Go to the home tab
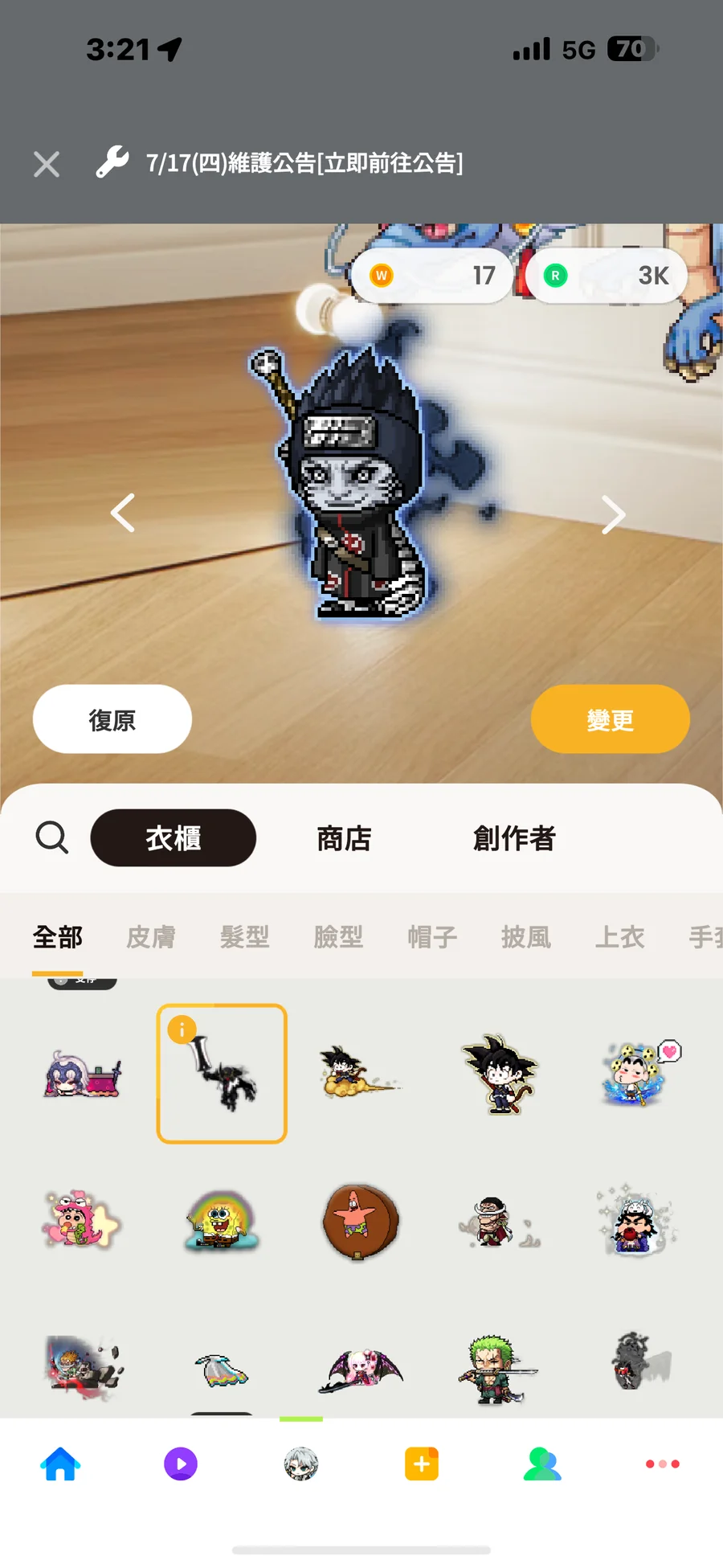This screenshot has width=723, height=1568. [60, 1464]
